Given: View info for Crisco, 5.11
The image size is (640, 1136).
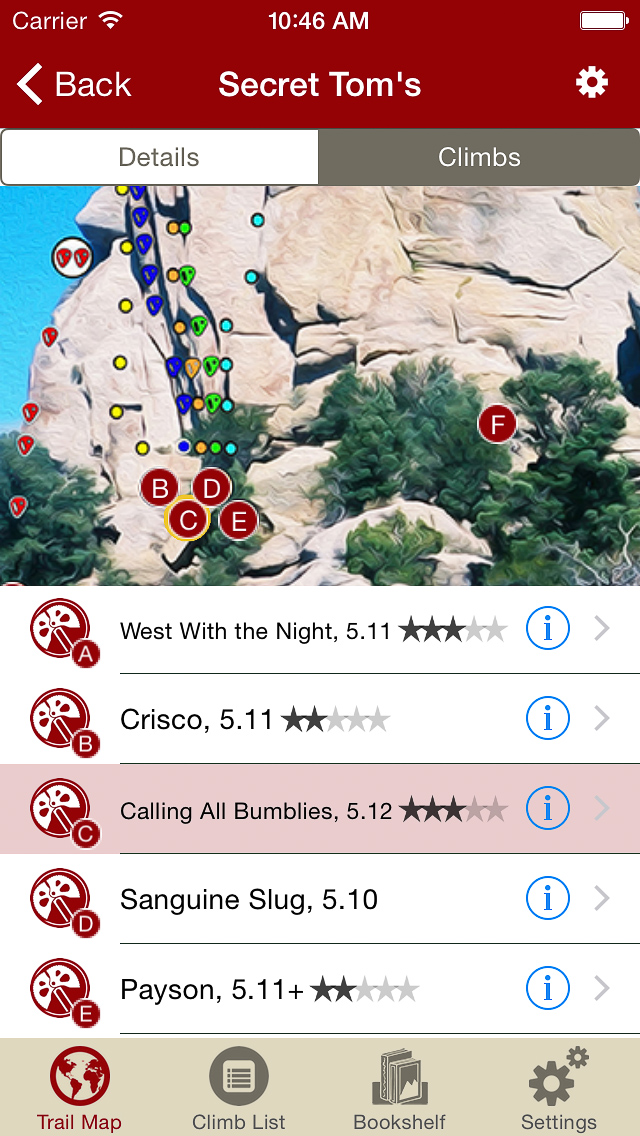Looking at the screenshot, I should point(547,719).
